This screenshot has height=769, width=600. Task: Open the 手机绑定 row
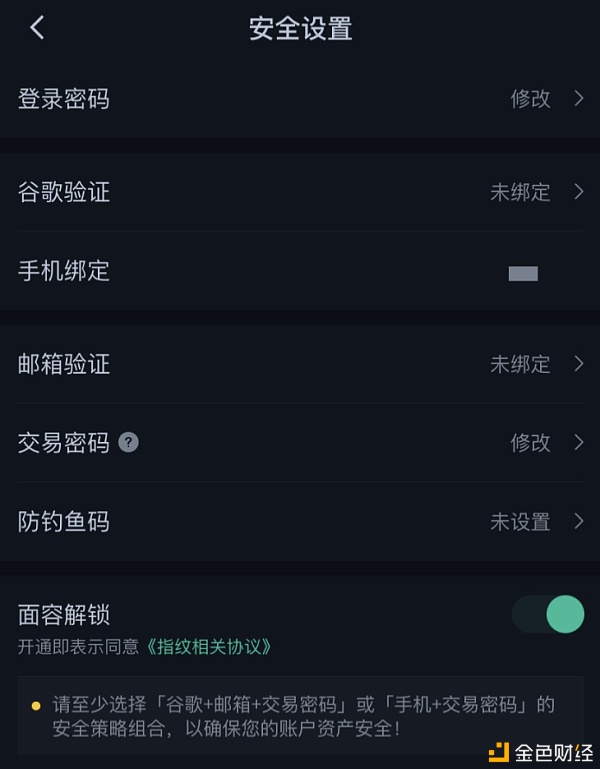(x=300, y=271)
